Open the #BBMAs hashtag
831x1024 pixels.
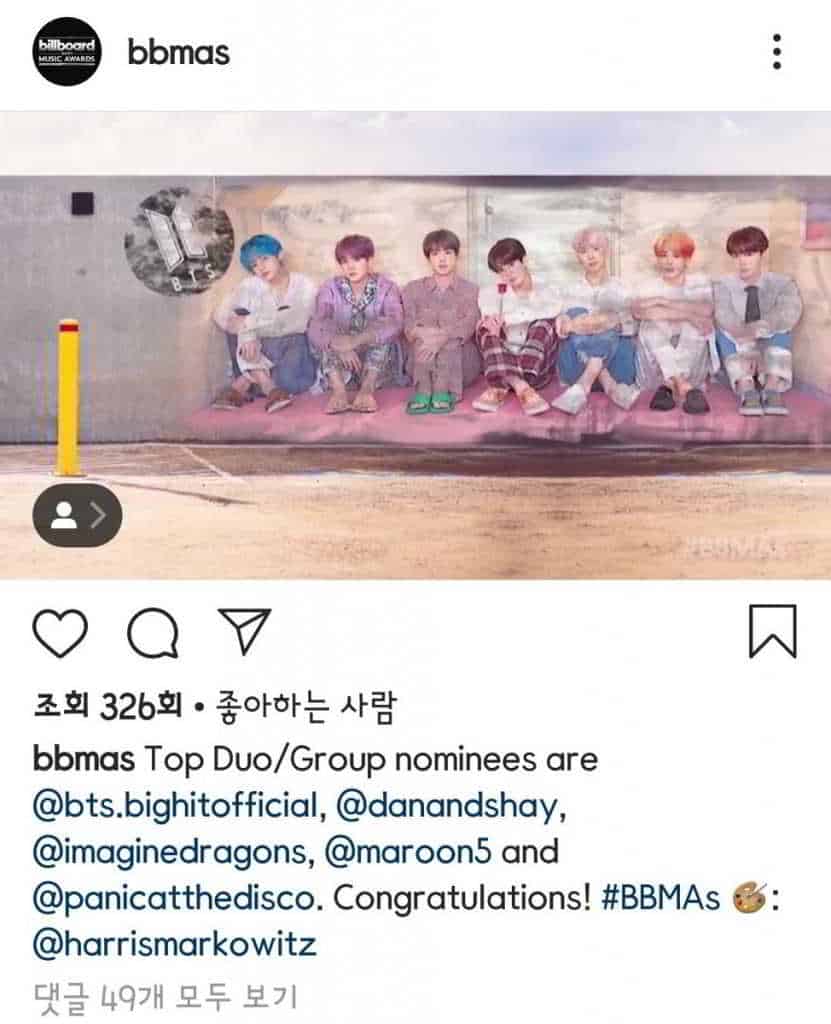pyautogui.click(x=662, y=898)
